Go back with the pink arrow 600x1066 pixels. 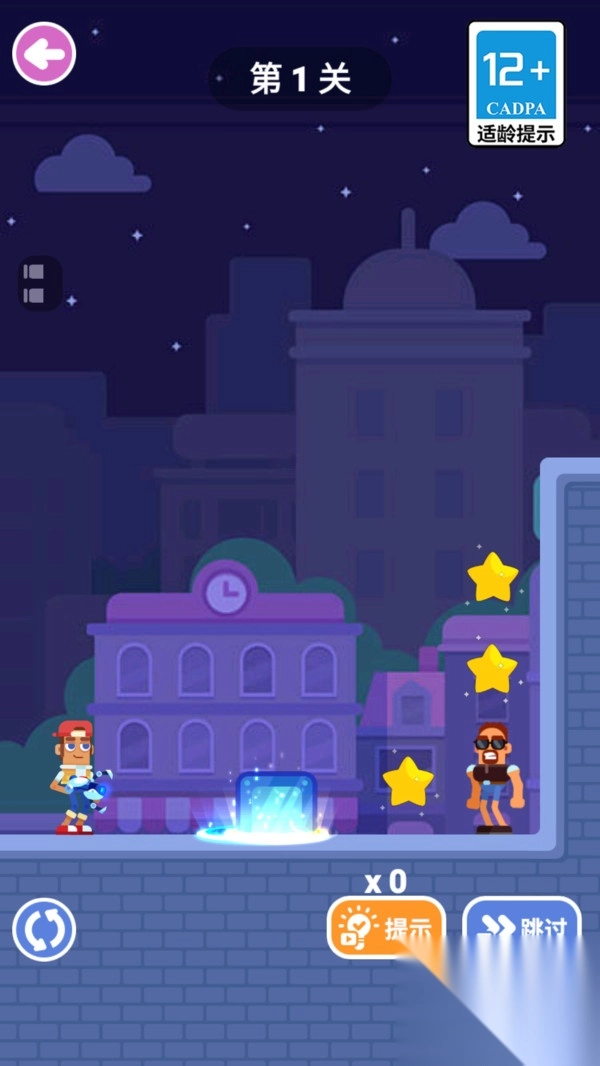click(x=44, y=54)
